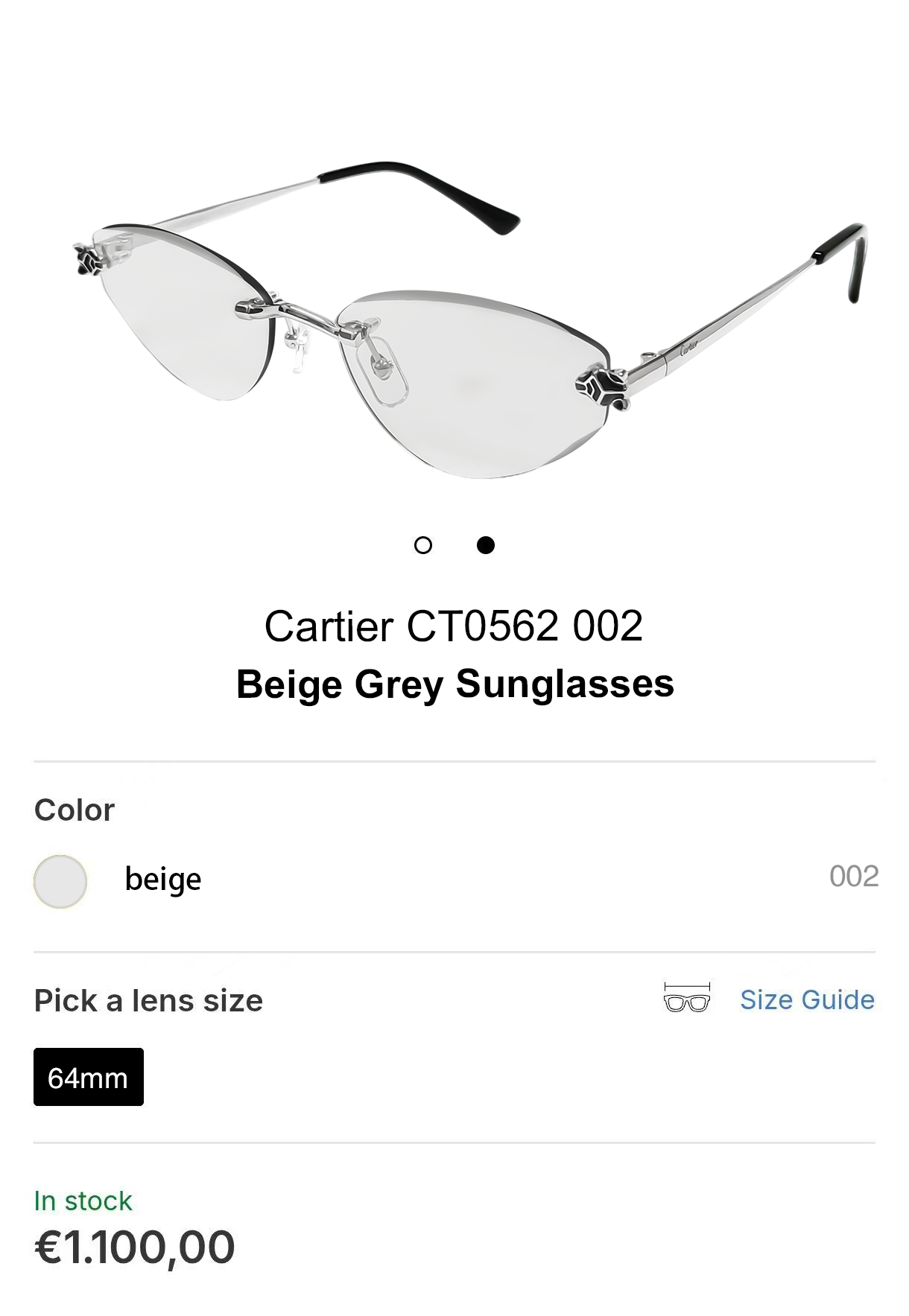Click the color code 002
The image size is (909, 1316).
click(854, 879)
